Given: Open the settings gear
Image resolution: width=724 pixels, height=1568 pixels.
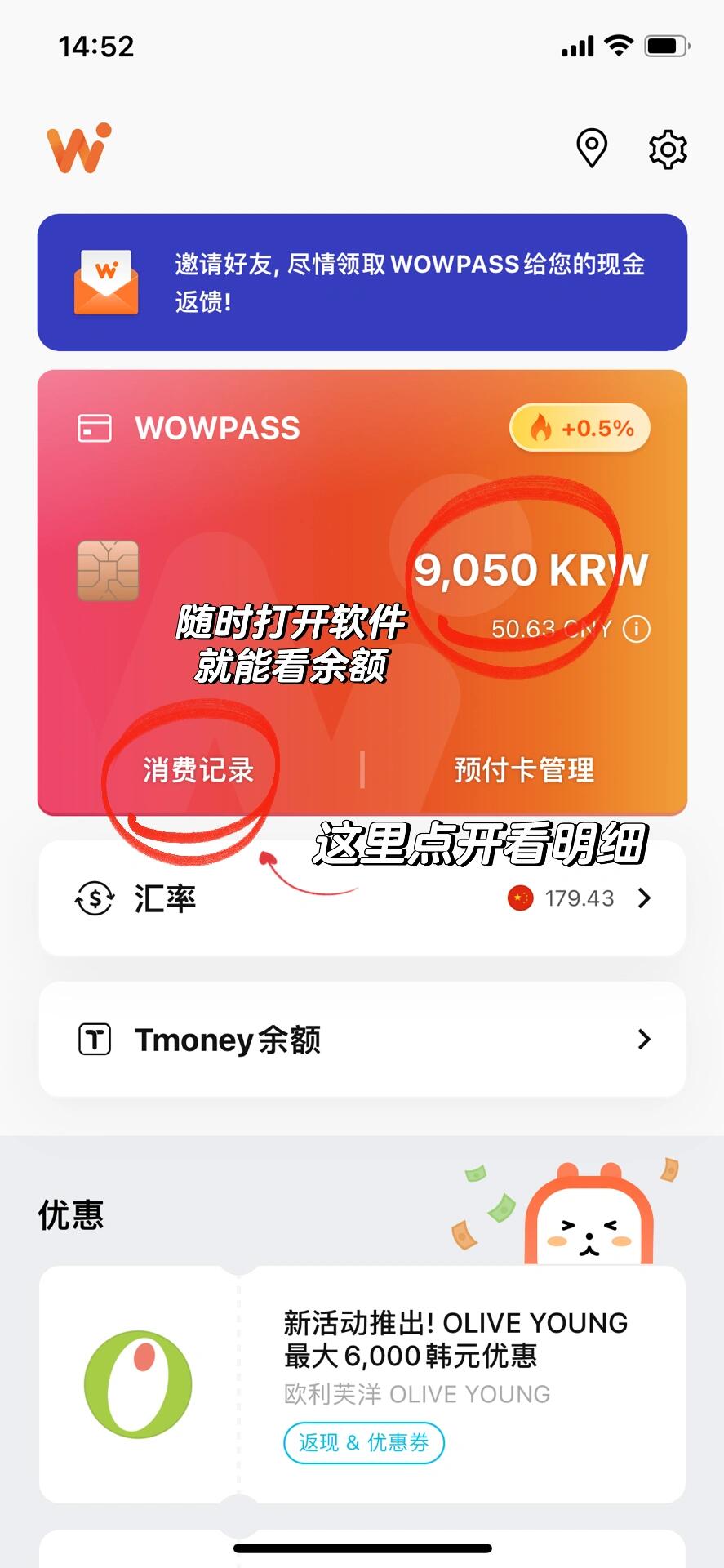Looking at the screenshot, I should tap(668, 149).
